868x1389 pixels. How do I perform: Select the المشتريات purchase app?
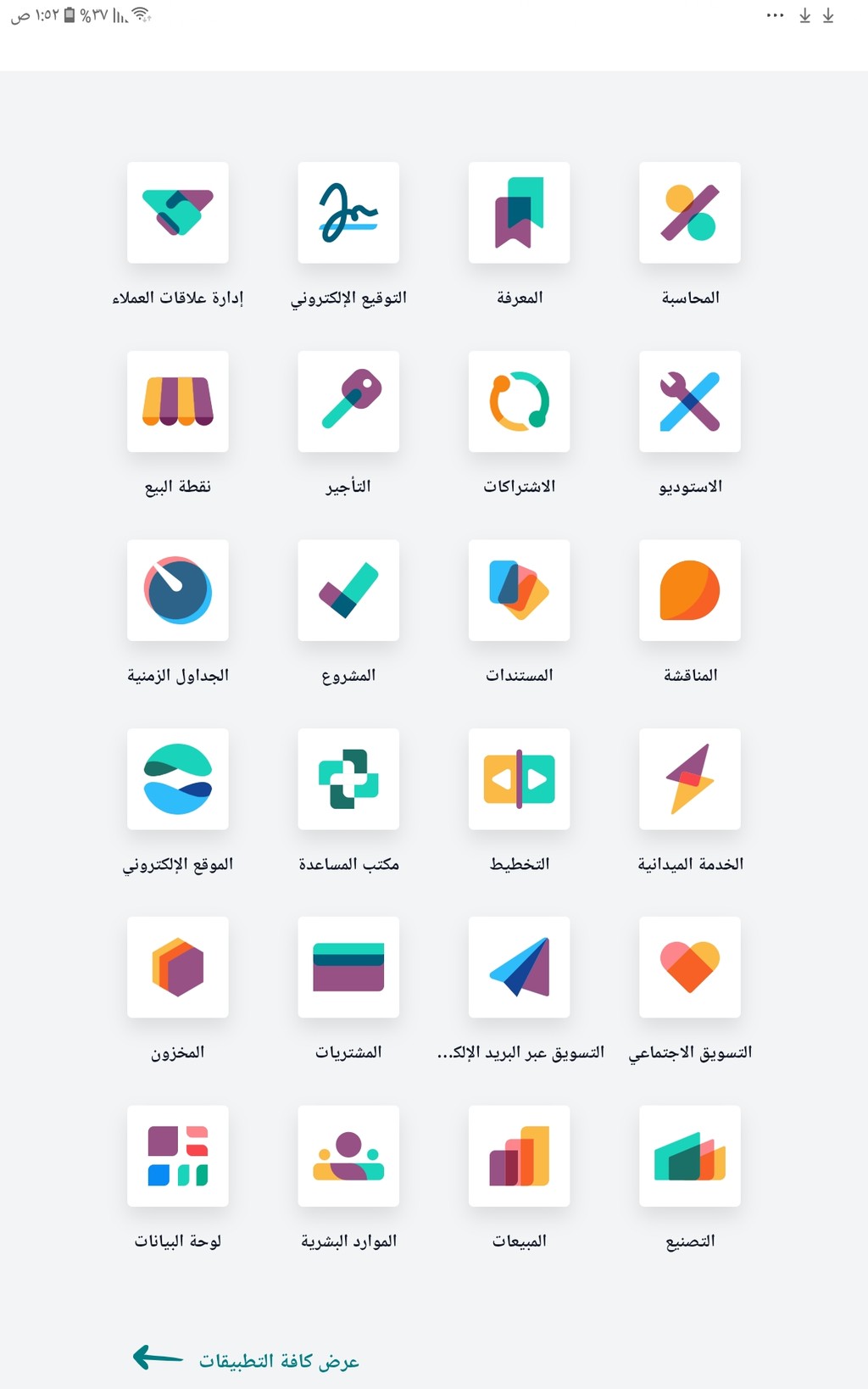pos(348,967)
